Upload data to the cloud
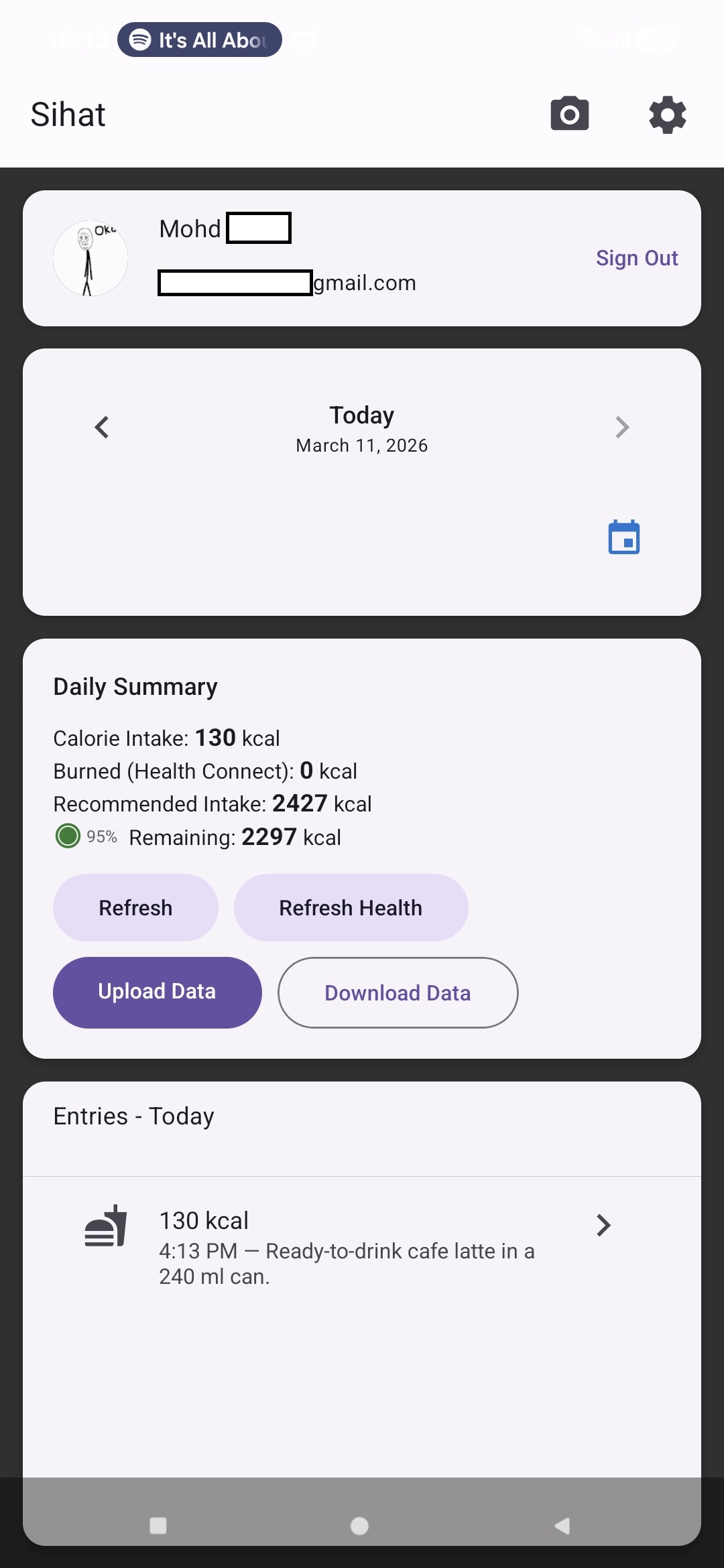Screen dimensions: 724x1568 [x=157, y=992]
